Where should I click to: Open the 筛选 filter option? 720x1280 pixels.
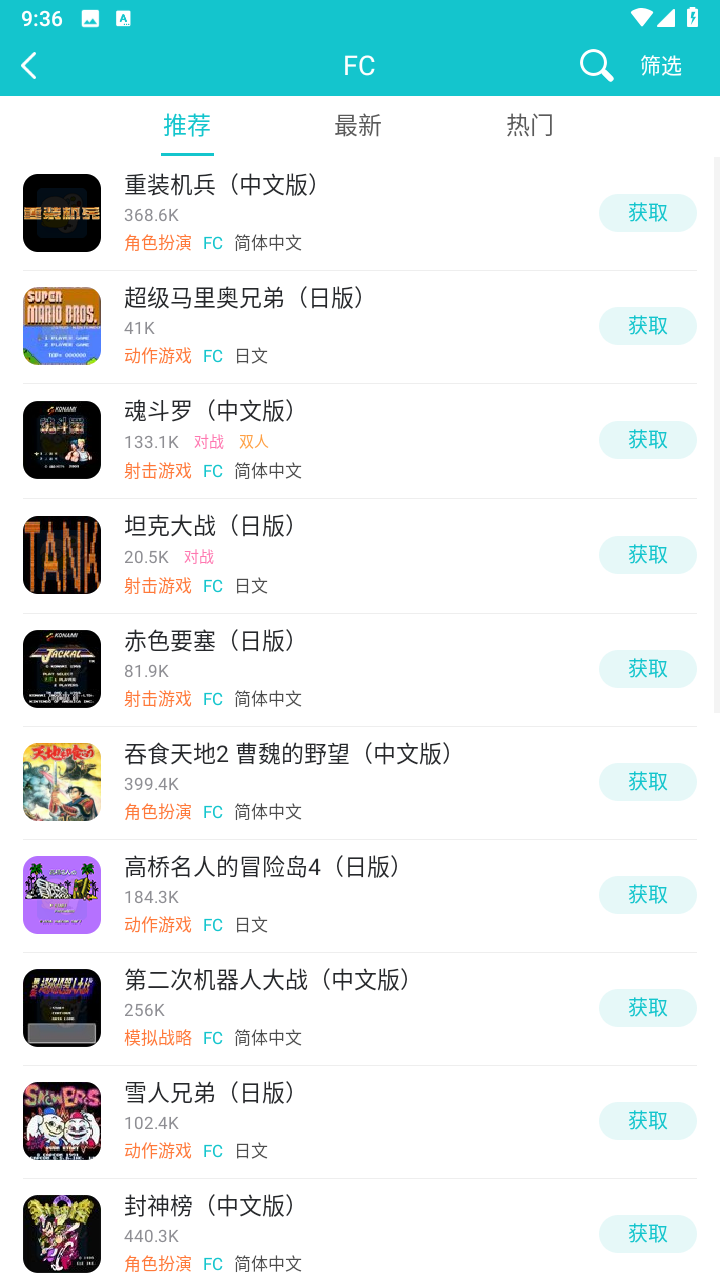click(x=661, y=66)
